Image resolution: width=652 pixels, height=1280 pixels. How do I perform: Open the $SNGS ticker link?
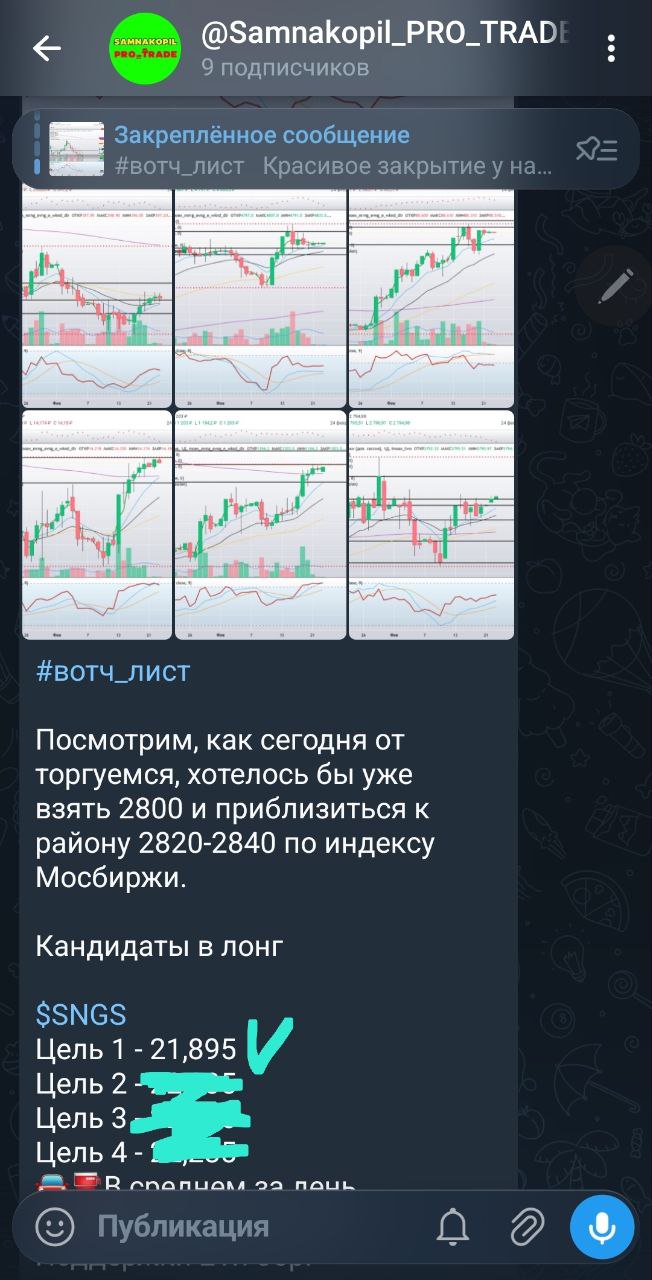point(81,1015)
